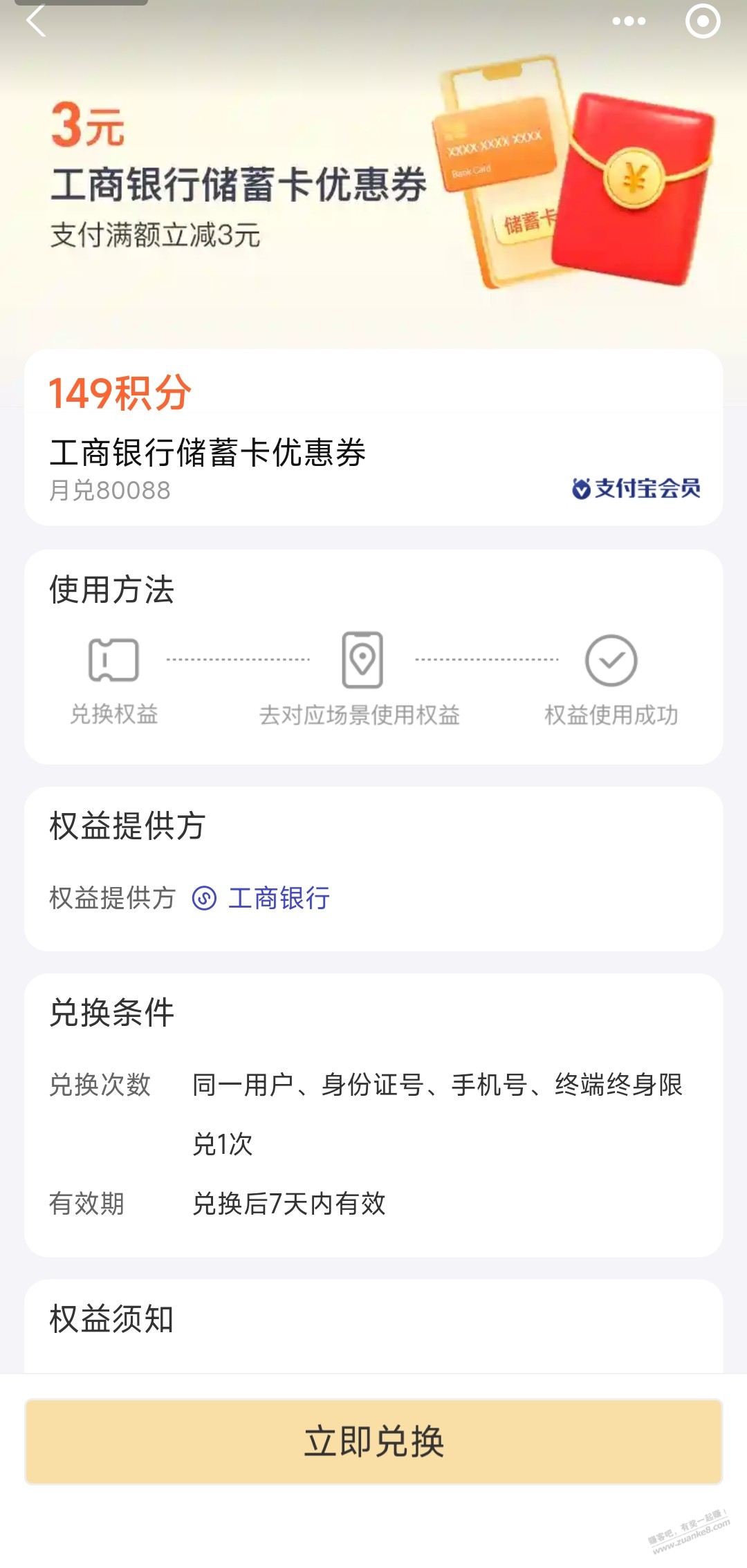Open the three-dot more options menu

(x=629, y=21)
